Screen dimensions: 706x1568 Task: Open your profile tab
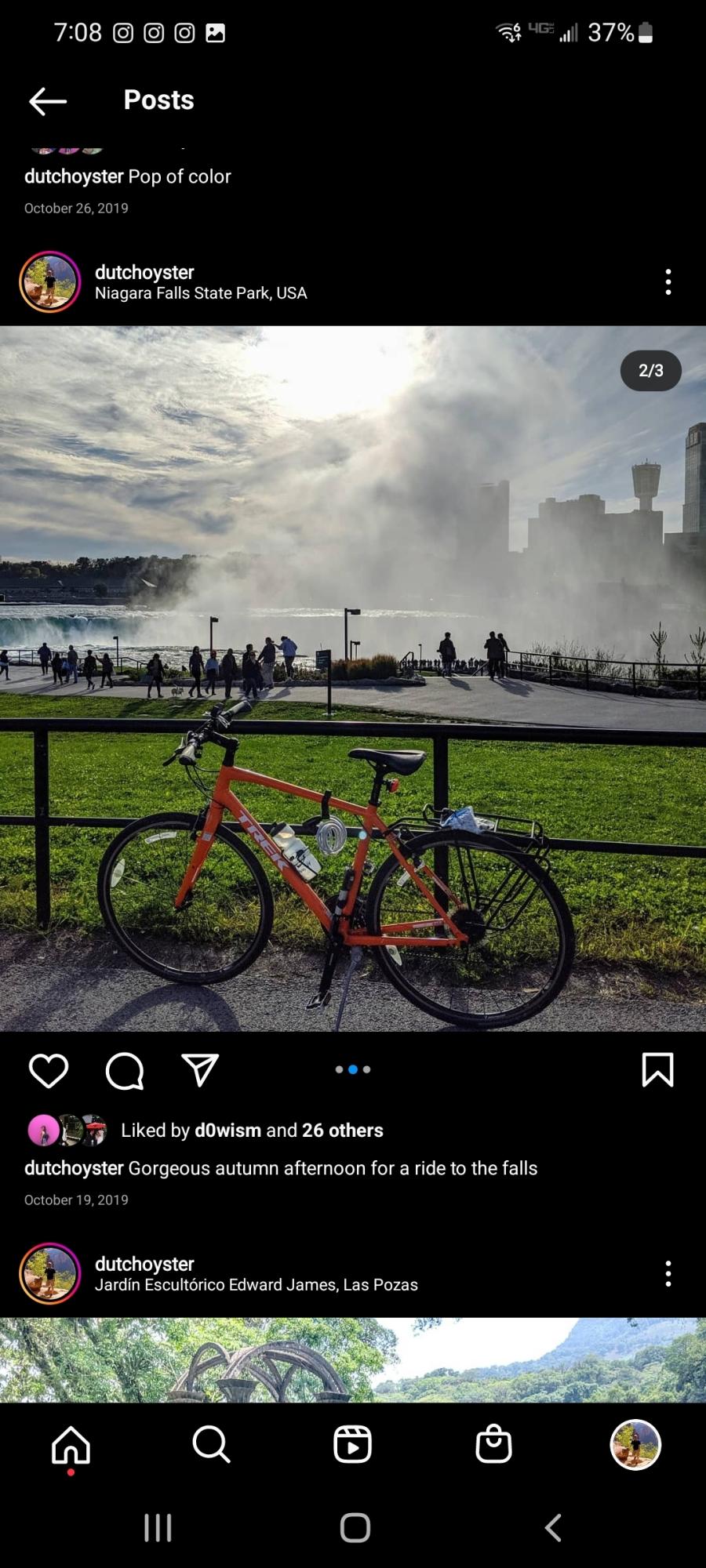tap(635, 1444)
